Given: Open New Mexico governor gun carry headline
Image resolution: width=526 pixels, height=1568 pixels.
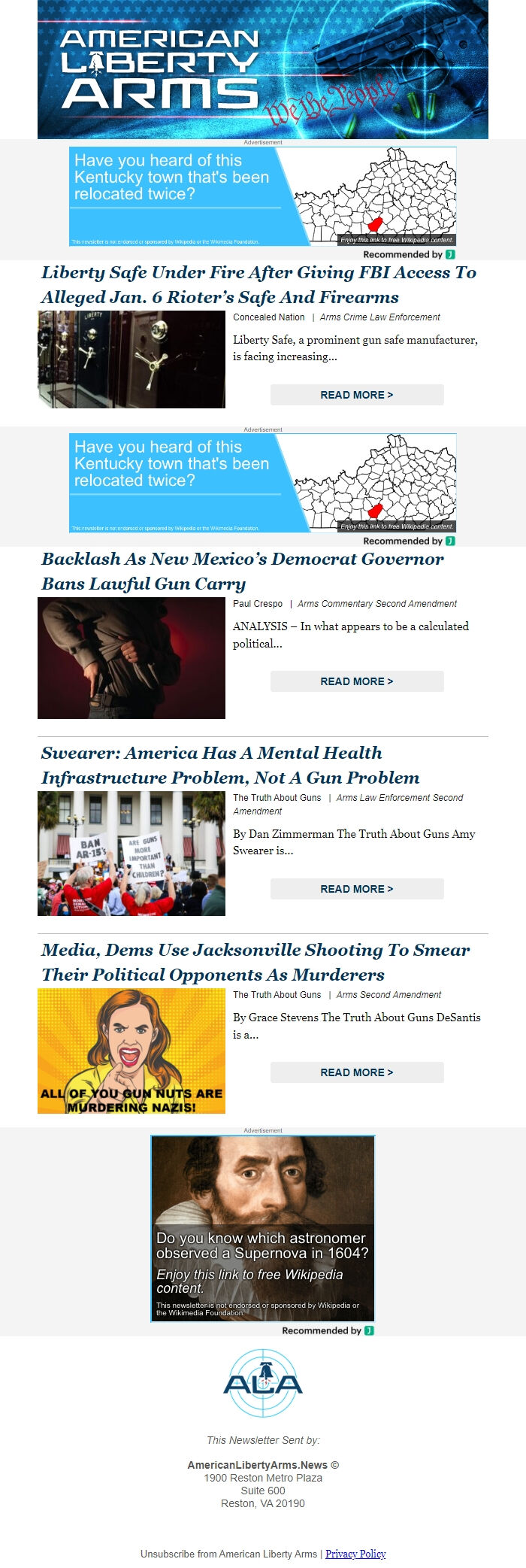Looking at the screenshot, I should point(242,571).
